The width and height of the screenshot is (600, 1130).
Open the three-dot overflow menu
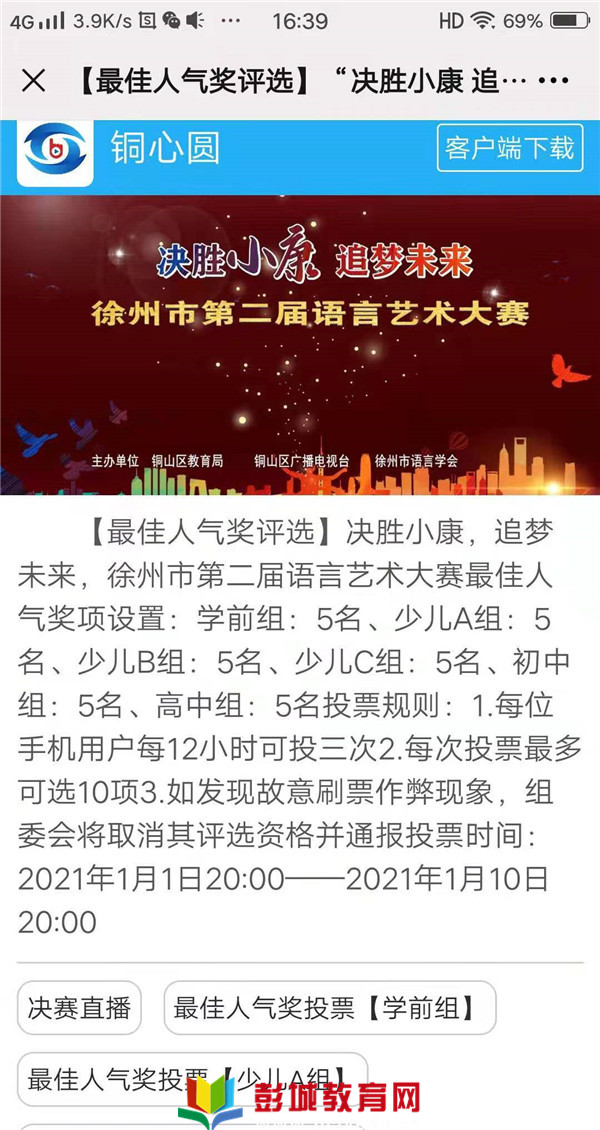(554, 82)
